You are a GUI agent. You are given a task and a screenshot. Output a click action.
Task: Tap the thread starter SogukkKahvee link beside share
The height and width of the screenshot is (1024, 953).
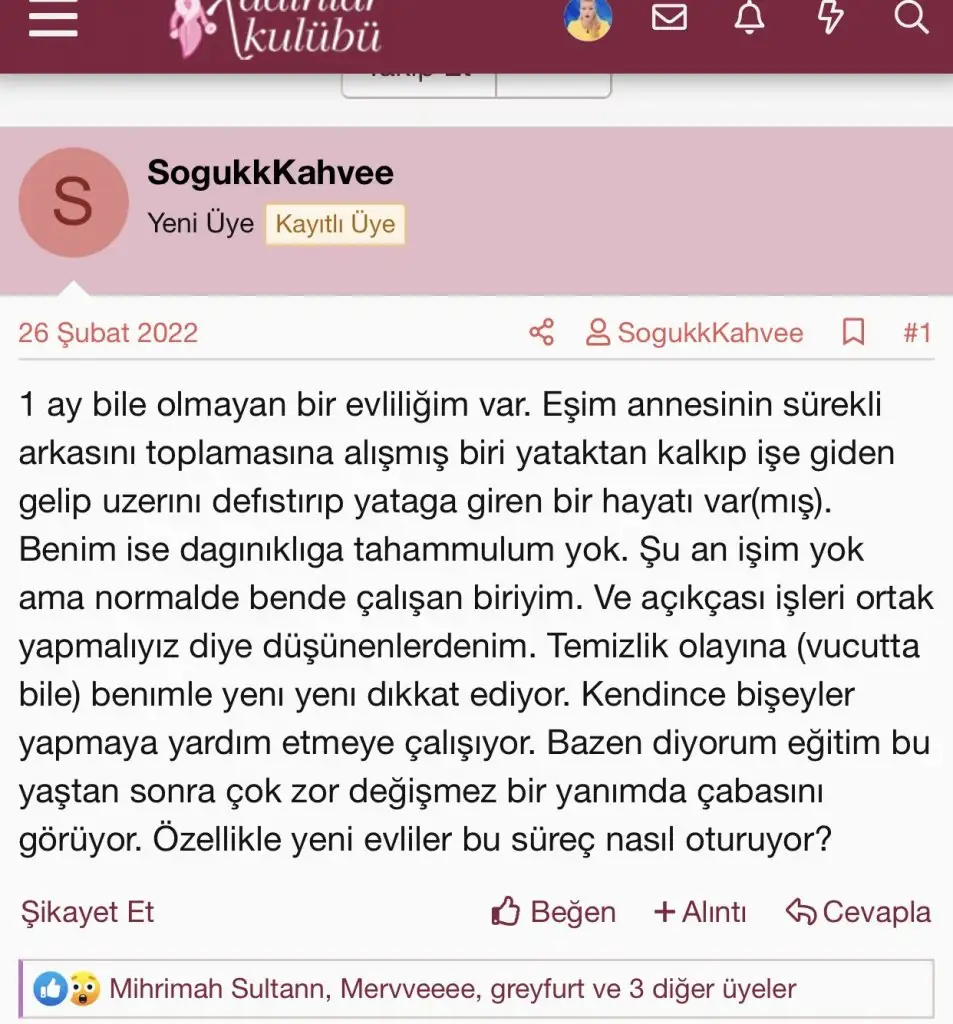(x=695, y=332)
